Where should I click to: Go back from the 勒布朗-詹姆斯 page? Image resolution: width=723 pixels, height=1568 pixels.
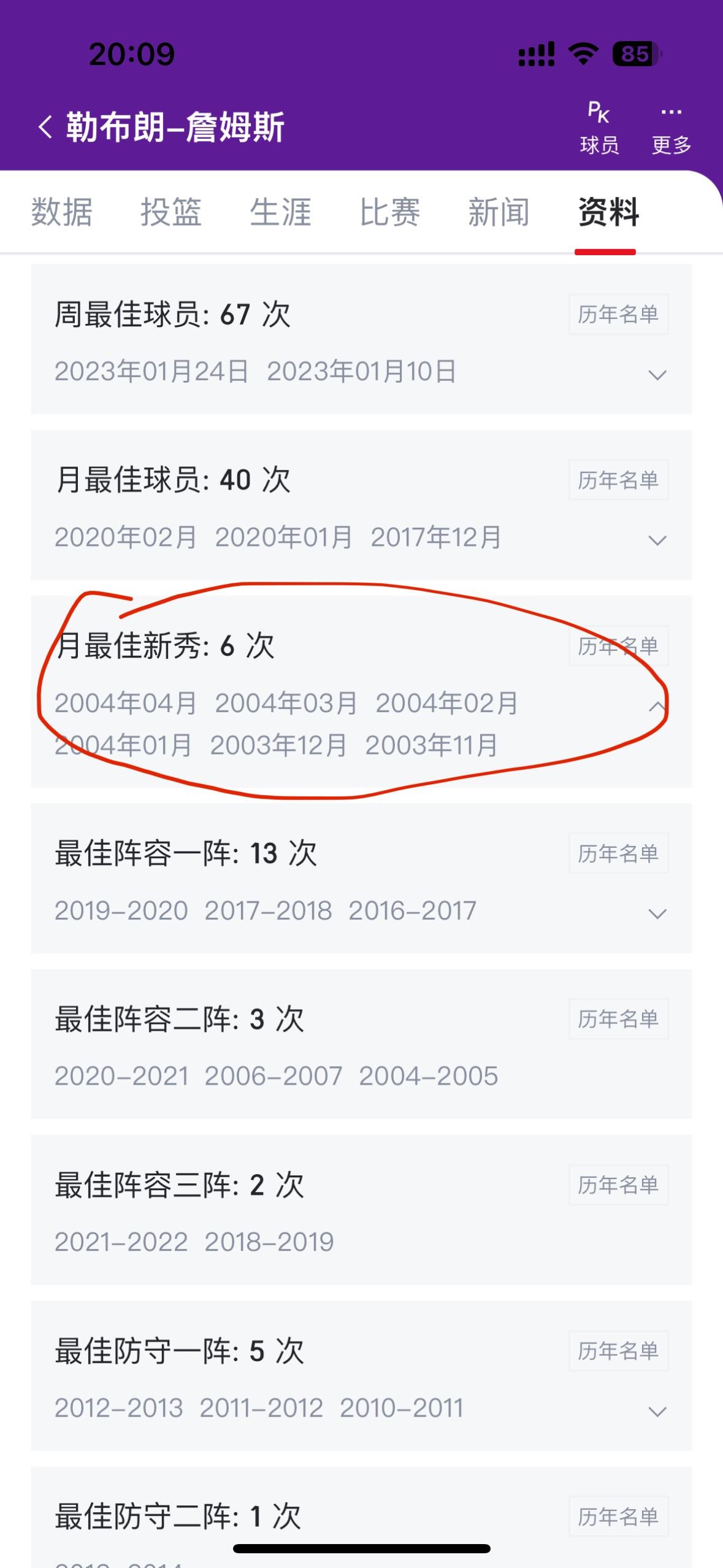(45, 128)
